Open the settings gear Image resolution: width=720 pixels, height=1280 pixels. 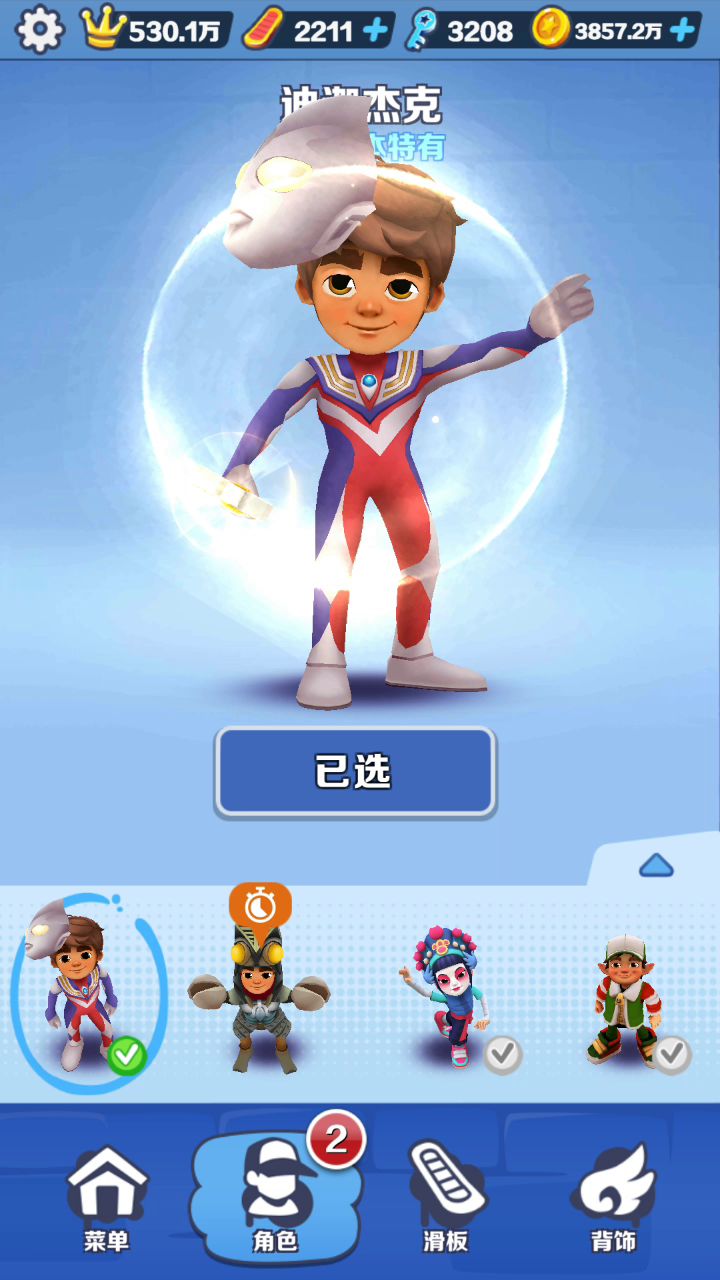tap(40, 30)
